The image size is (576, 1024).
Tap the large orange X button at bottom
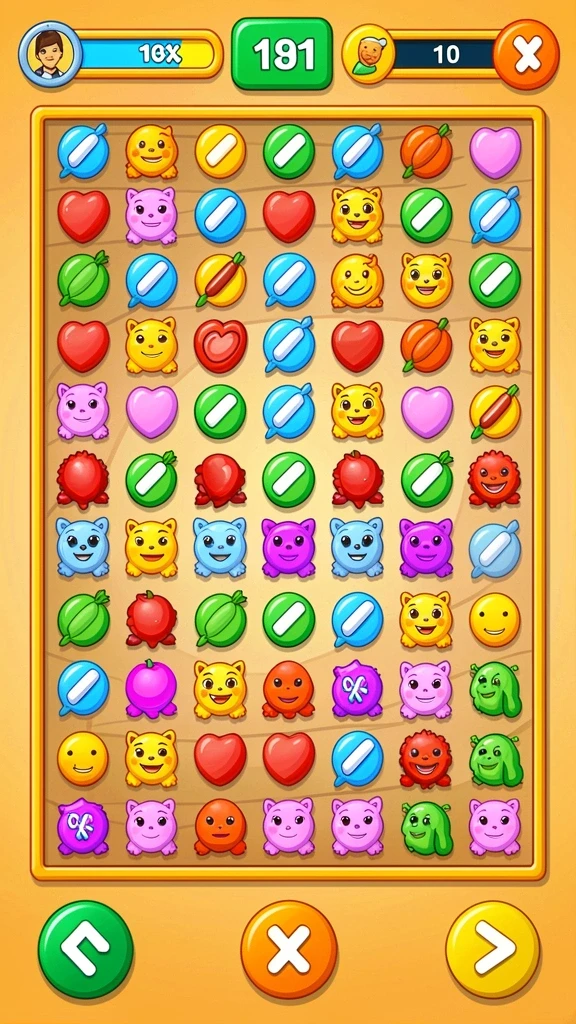pyautogui.click(x=289, y=949)
